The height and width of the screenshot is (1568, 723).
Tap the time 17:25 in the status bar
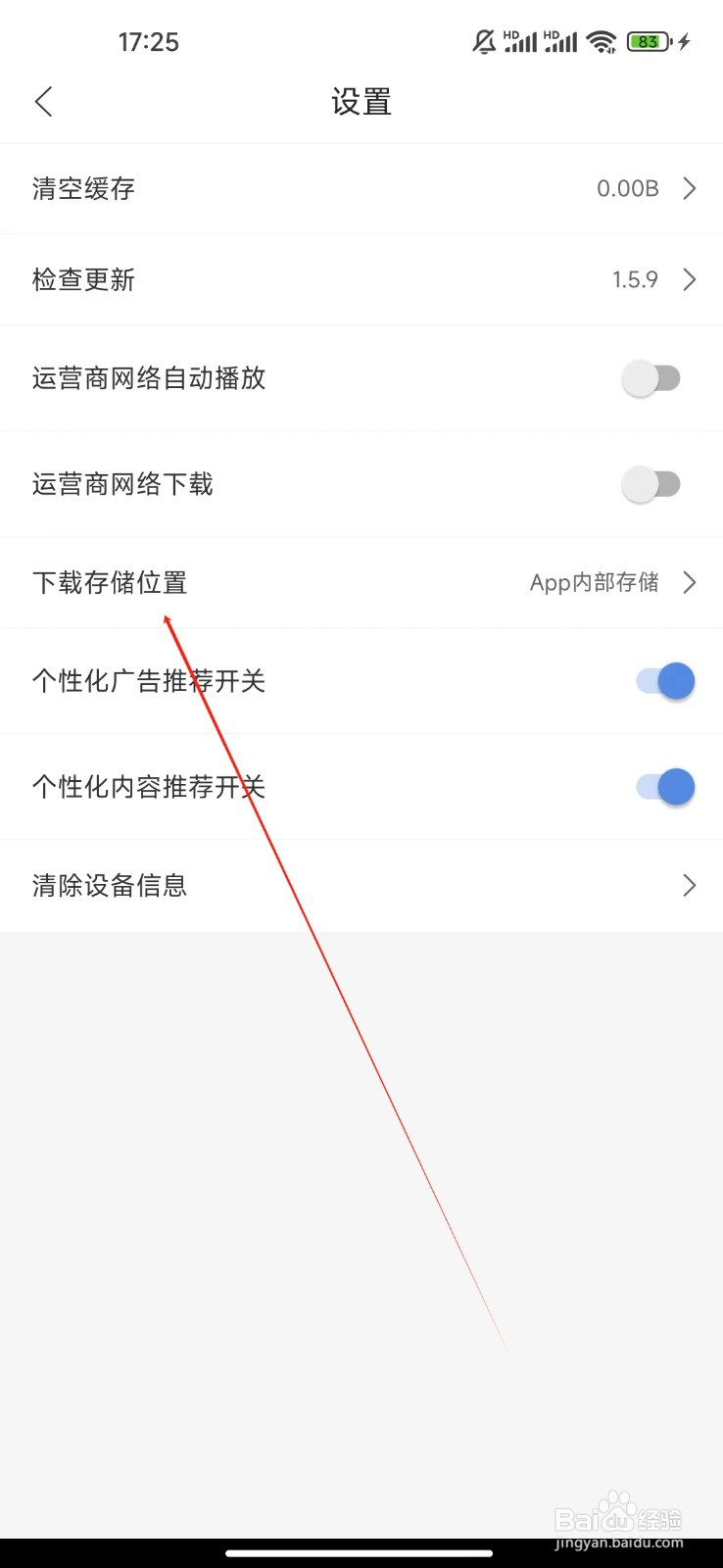click(149, 41)
